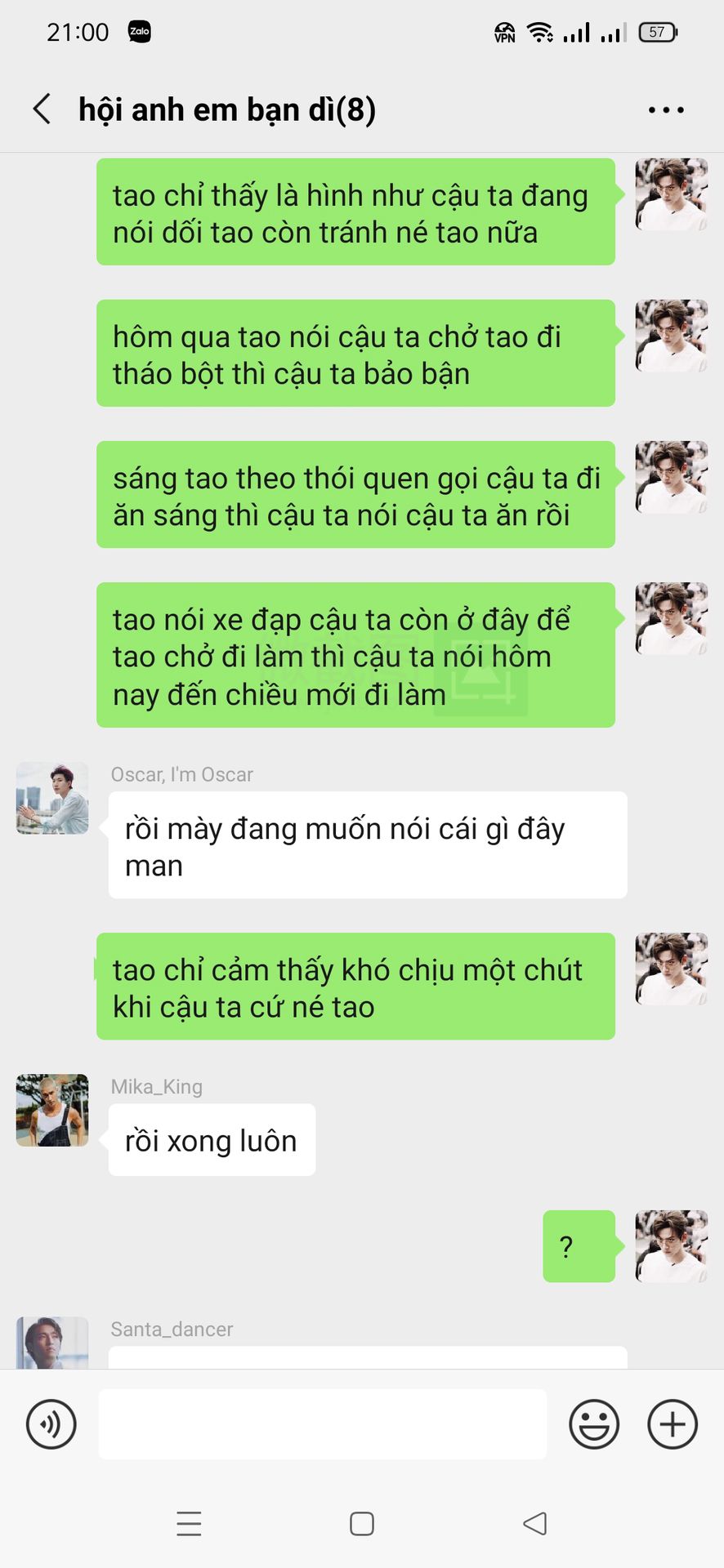This screenshot has width=724, height=1568.
Task: View Oscar, I'm Oscar's profile avatar
Action: click(x=52, y=798)
